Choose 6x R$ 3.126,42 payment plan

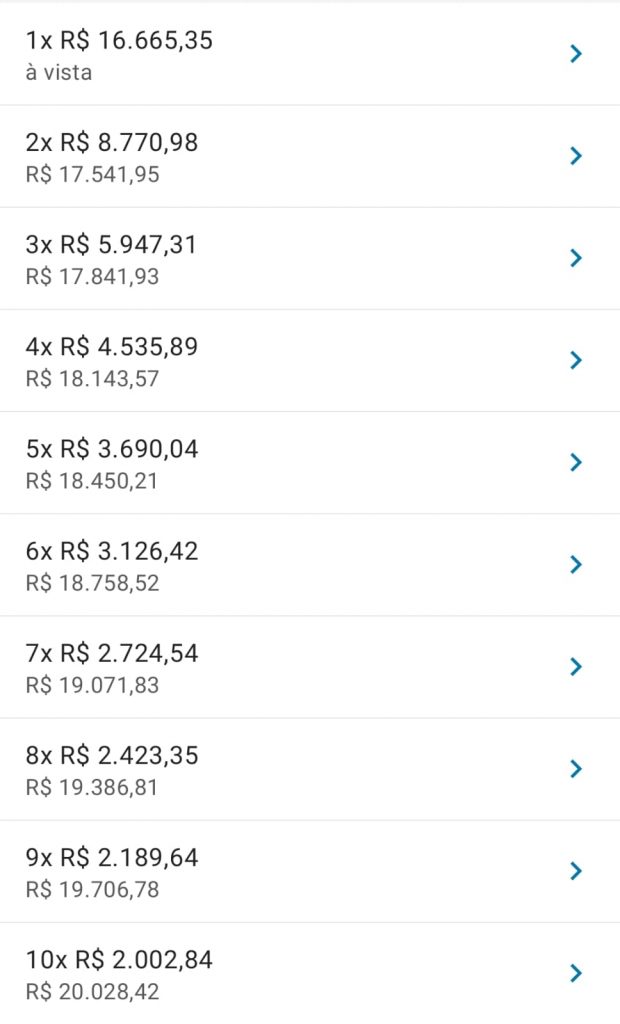310,565
